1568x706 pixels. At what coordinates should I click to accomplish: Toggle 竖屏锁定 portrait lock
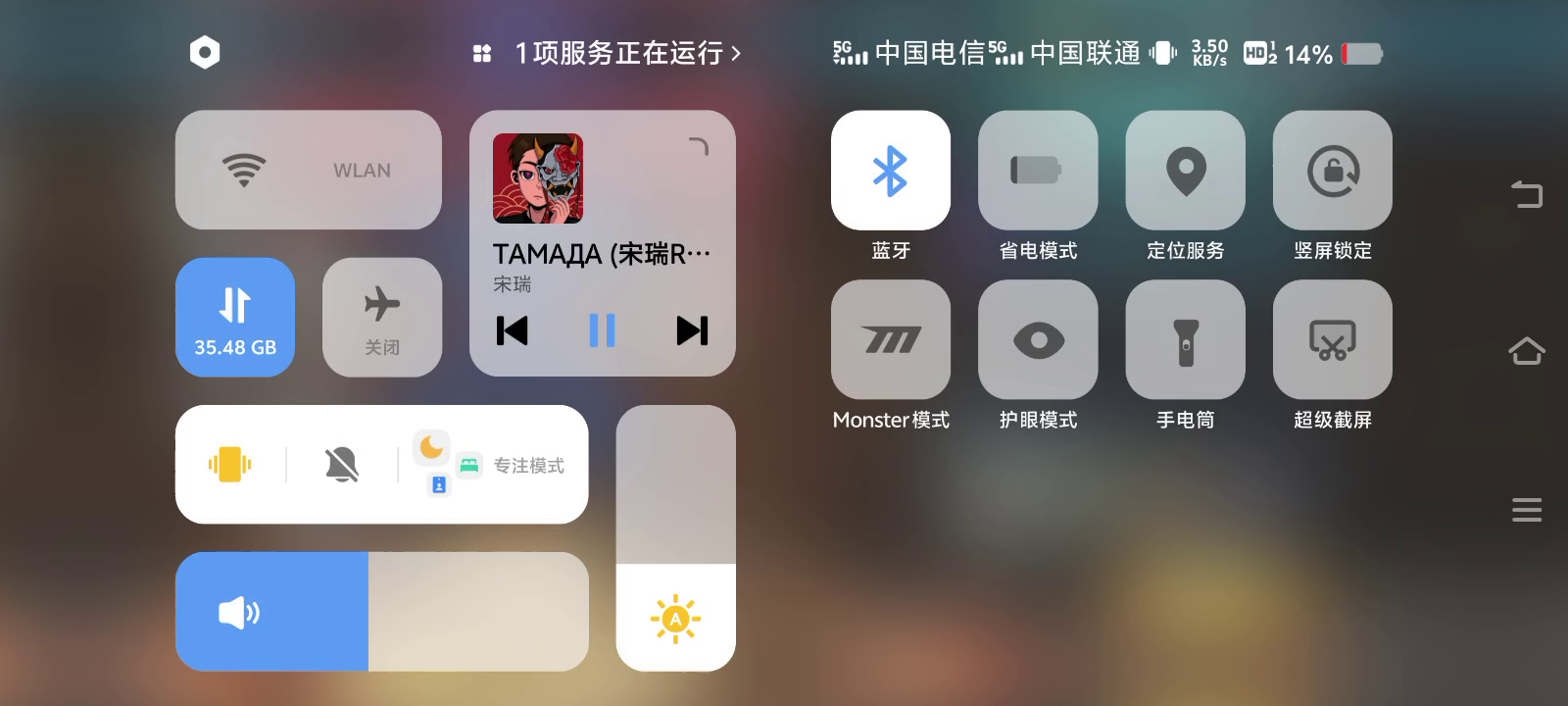pos(1332,171)
